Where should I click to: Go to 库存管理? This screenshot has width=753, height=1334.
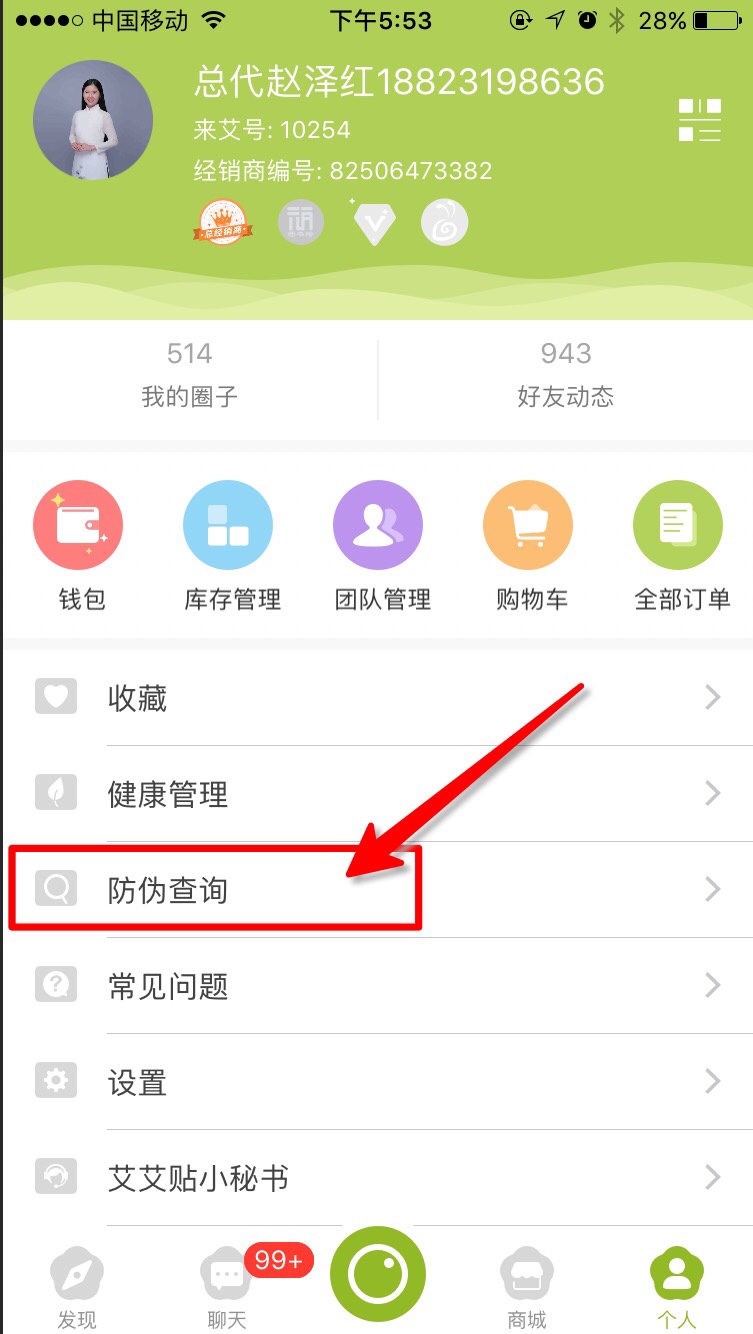coord(231,545)
